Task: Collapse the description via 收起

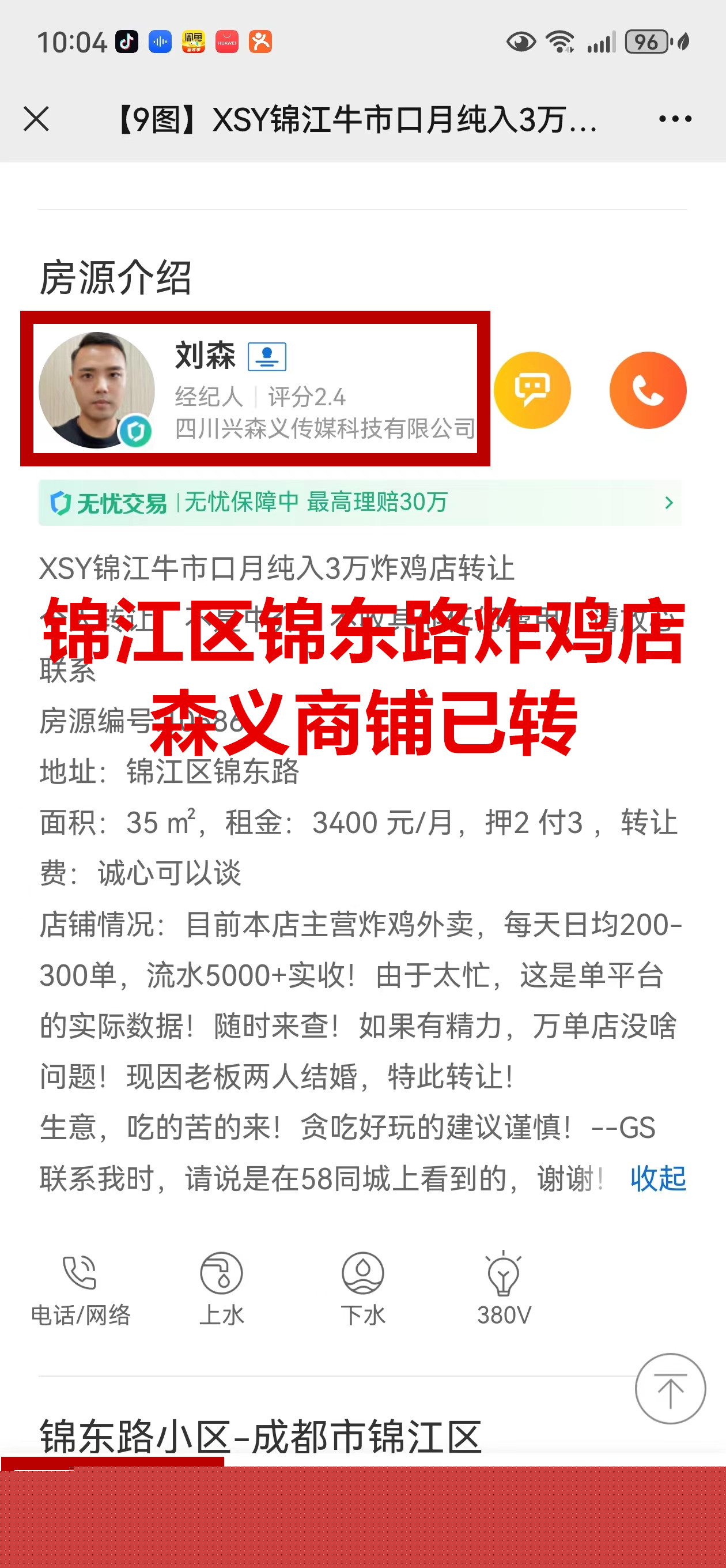Action: coord(658,1178)
